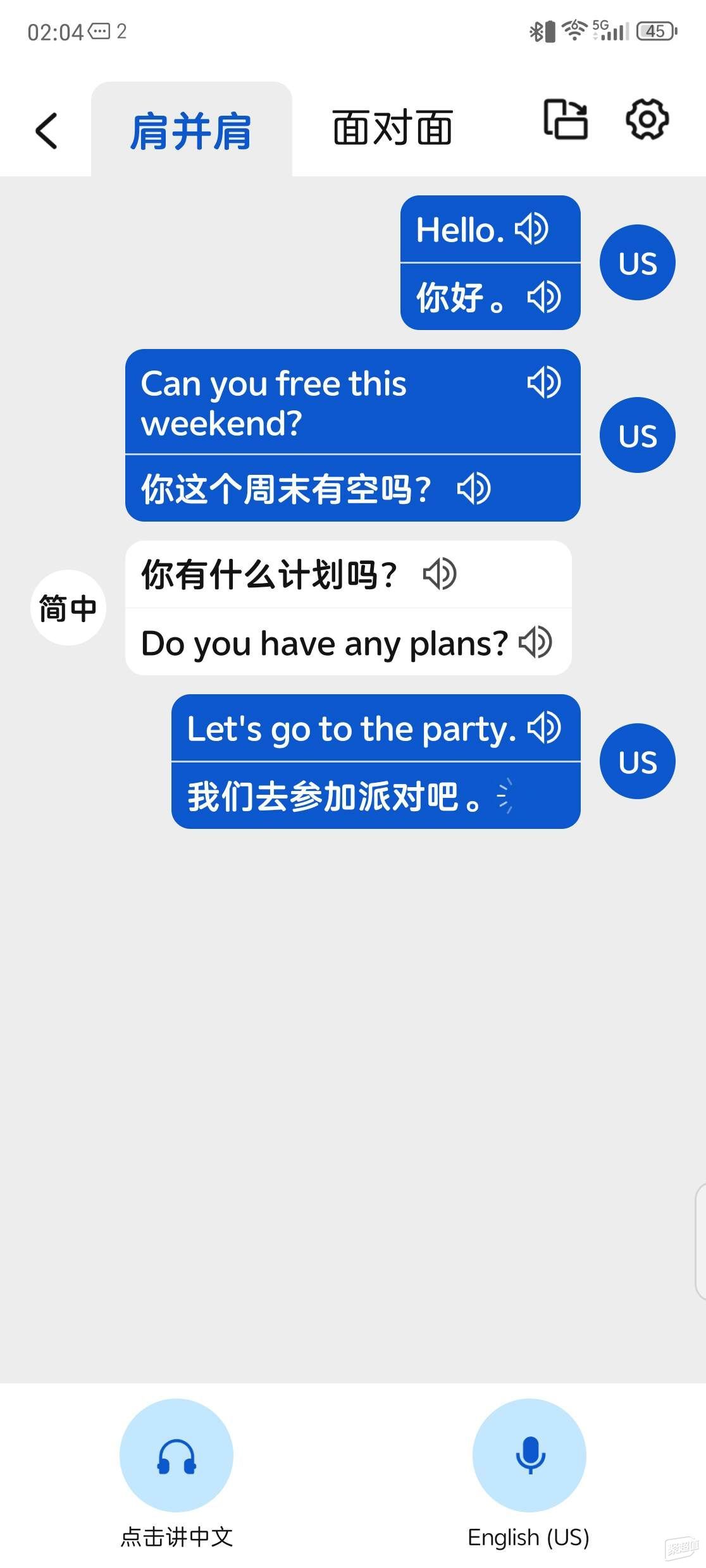Tap the 点击讲中文 headphone button
Screen dimensions: 706x1568
point(176,1455)
